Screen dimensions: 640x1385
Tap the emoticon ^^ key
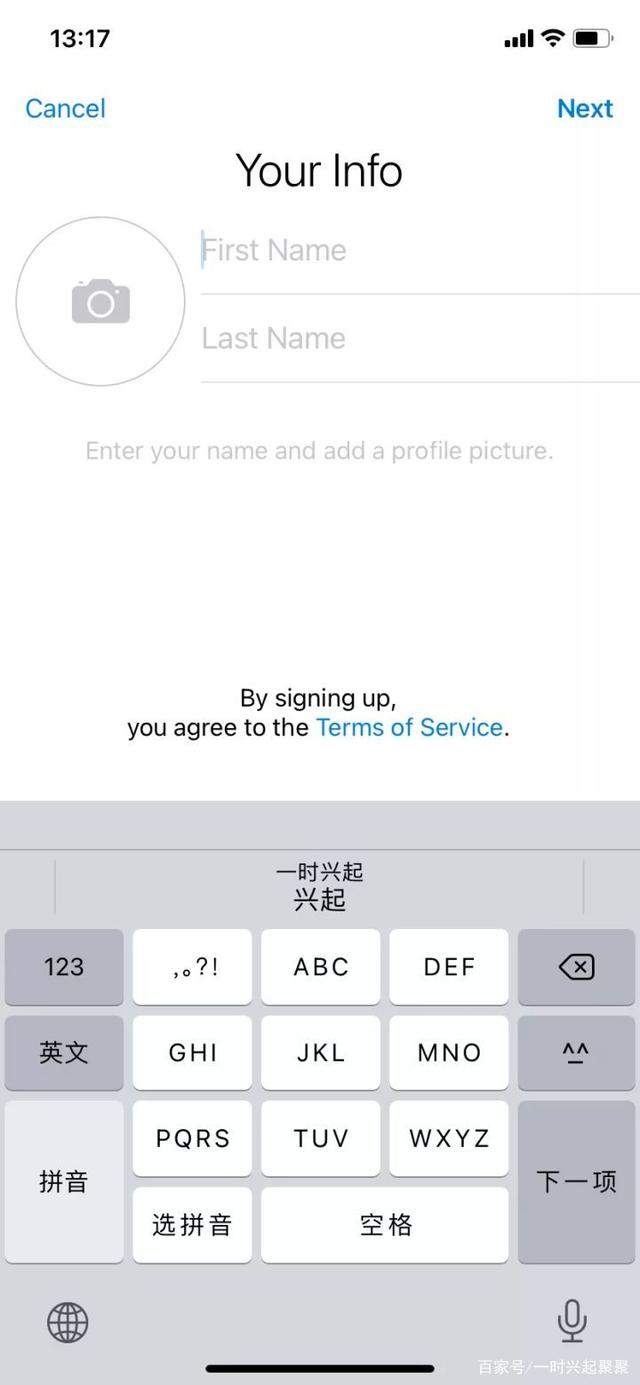[x=576, y=1053]
